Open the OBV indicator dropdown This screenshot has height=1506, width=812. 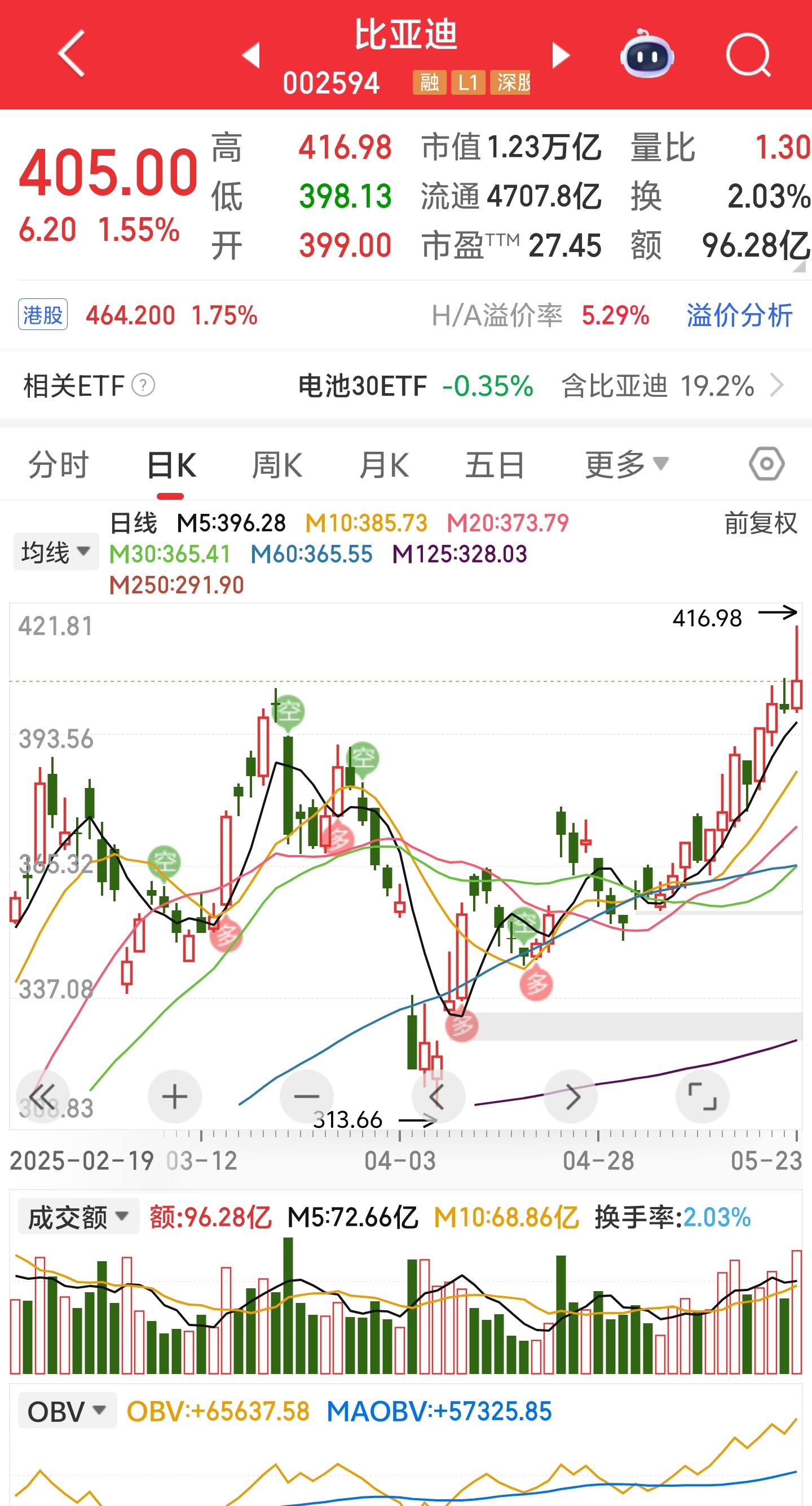pyautogui.click(x=67, y=1411)
